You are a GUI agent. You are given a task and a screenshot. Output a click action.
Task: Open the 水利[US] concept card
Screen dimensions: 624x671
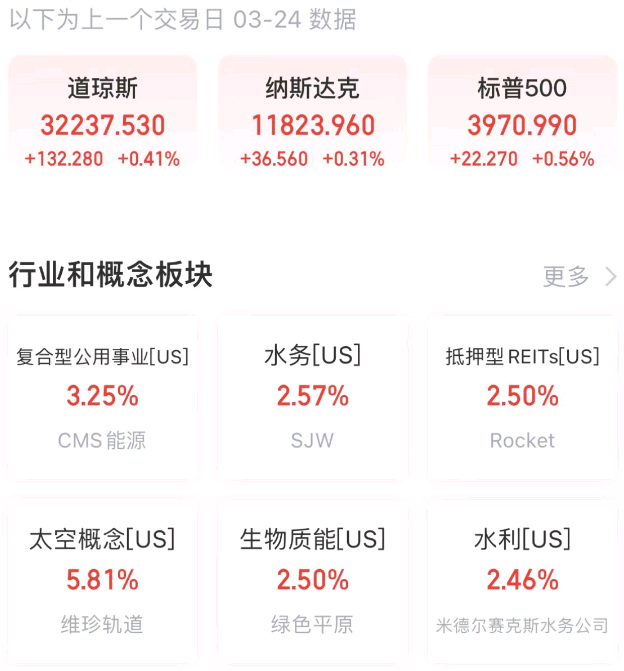point(522,581)
